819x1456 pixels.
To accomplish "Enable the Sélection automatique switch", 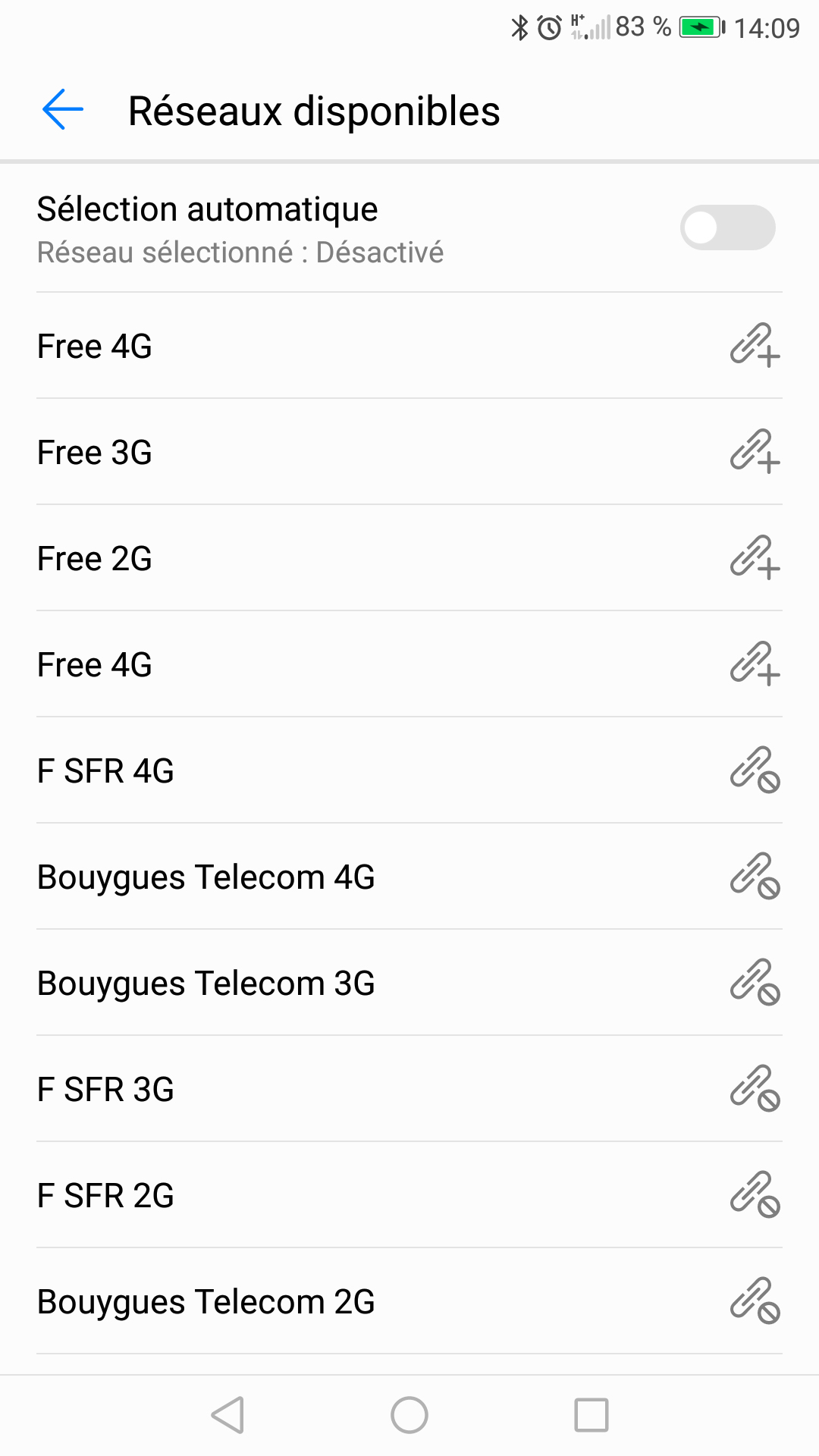I will pos(727,227).
